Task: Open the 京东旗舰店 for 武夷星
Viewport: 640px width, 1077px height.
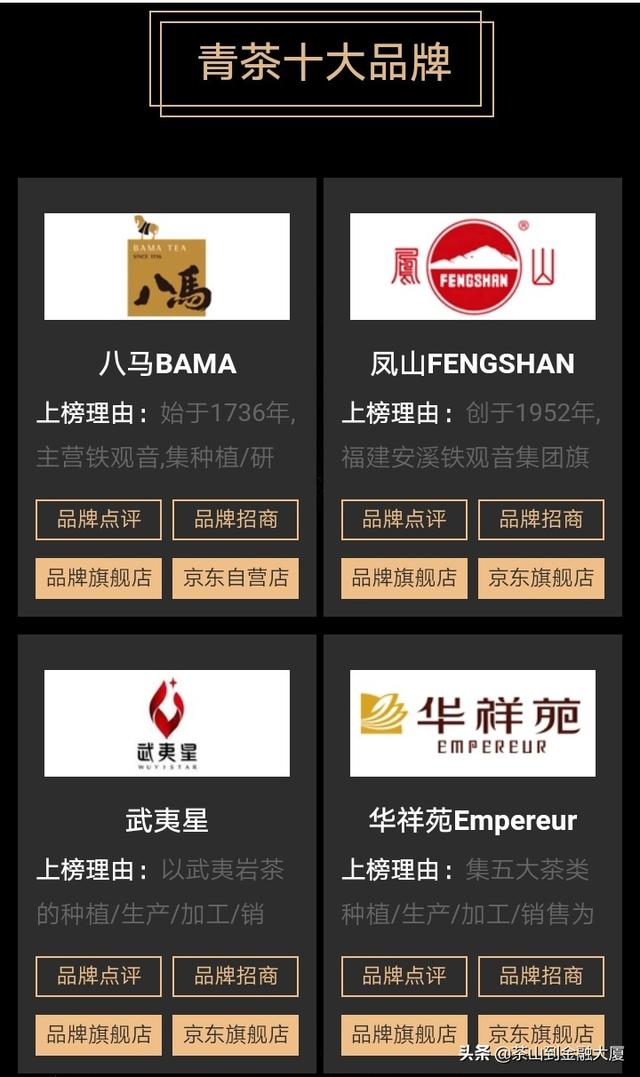Action: (236, 1034)
